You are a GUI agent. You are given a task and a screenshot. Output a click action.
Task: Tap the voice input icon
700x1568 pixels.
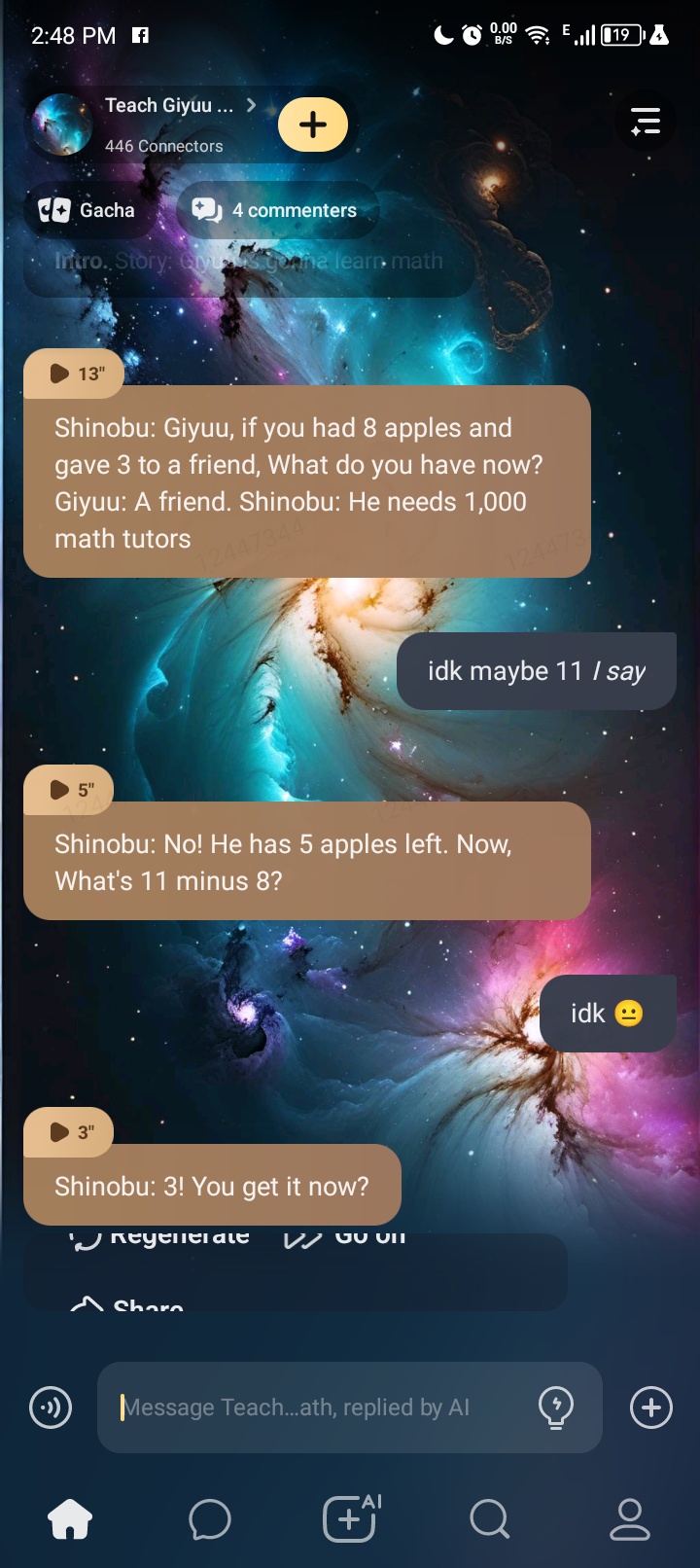coord(51,1408)
